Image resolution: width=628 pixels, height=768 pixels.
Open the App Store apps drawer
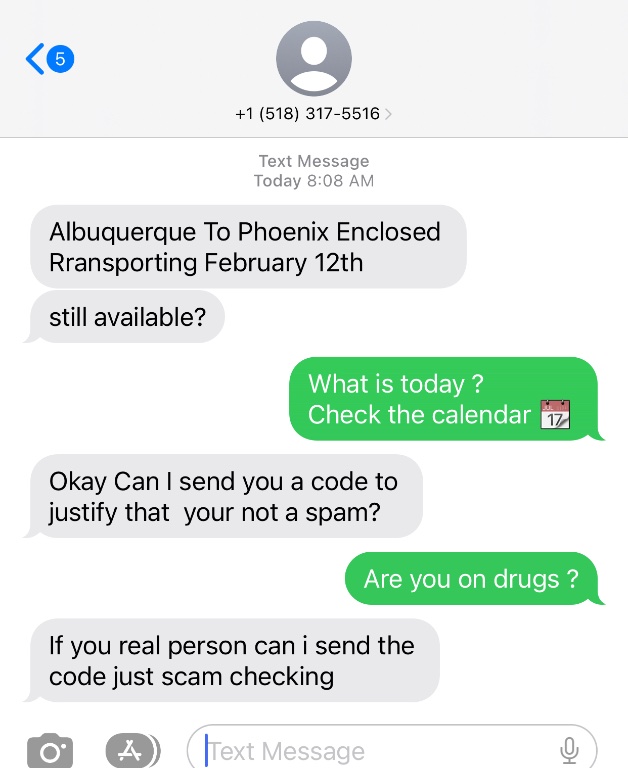131,751
